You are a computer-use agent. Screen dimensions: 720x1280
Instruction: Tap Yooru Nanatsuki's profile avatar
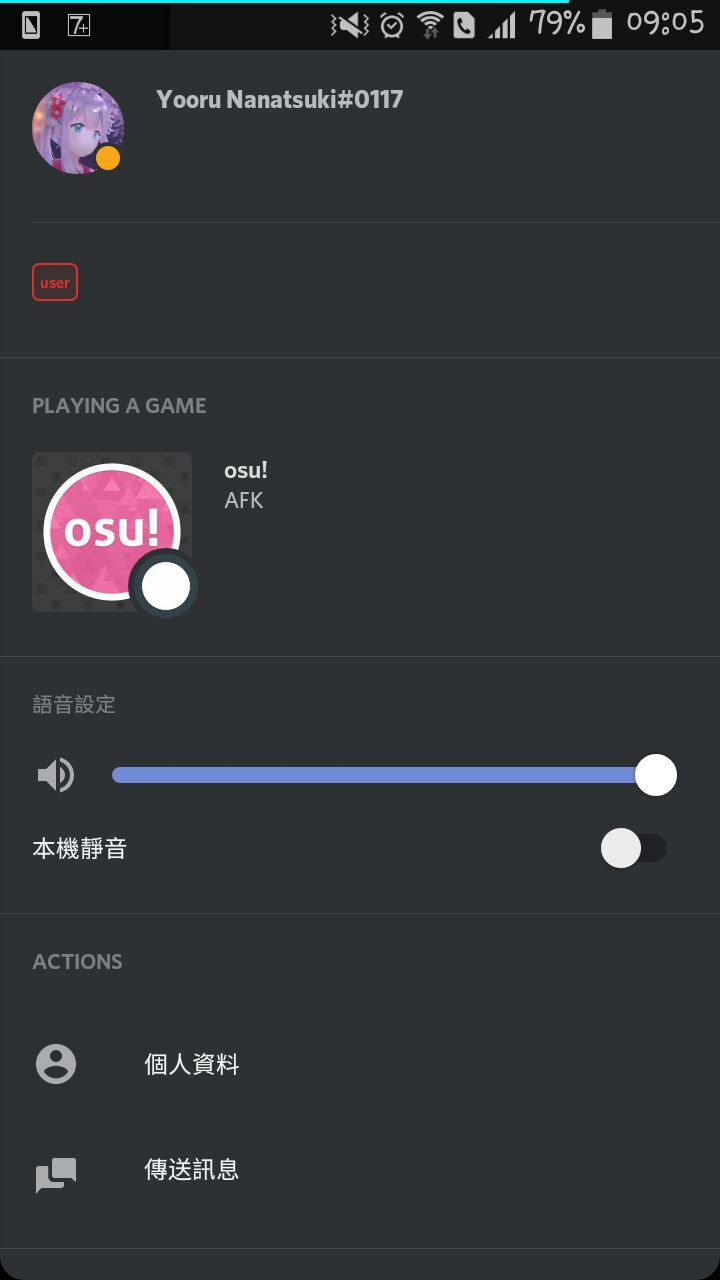[x=77, y=128]
